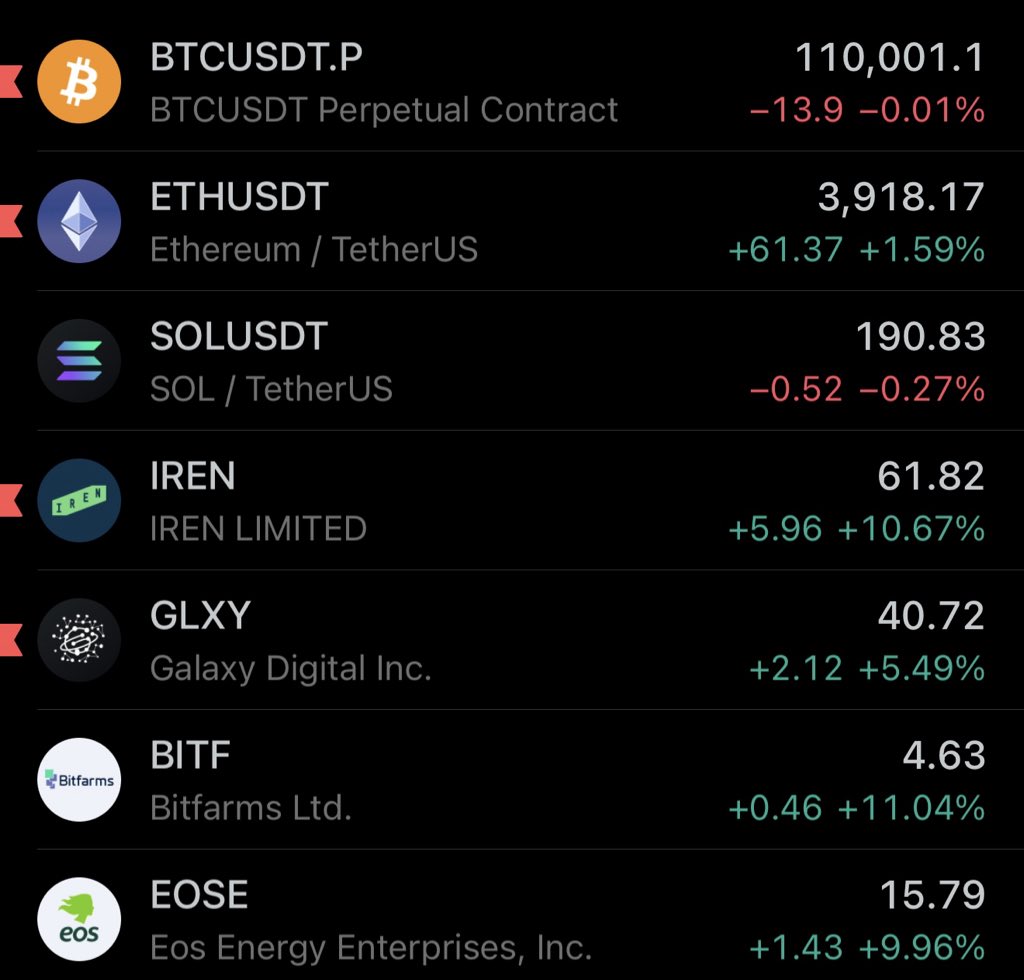View the SOLUSDT symbol details
Image resolution: width=1024 pixels, height=980 pixels.
coord(510,361)
